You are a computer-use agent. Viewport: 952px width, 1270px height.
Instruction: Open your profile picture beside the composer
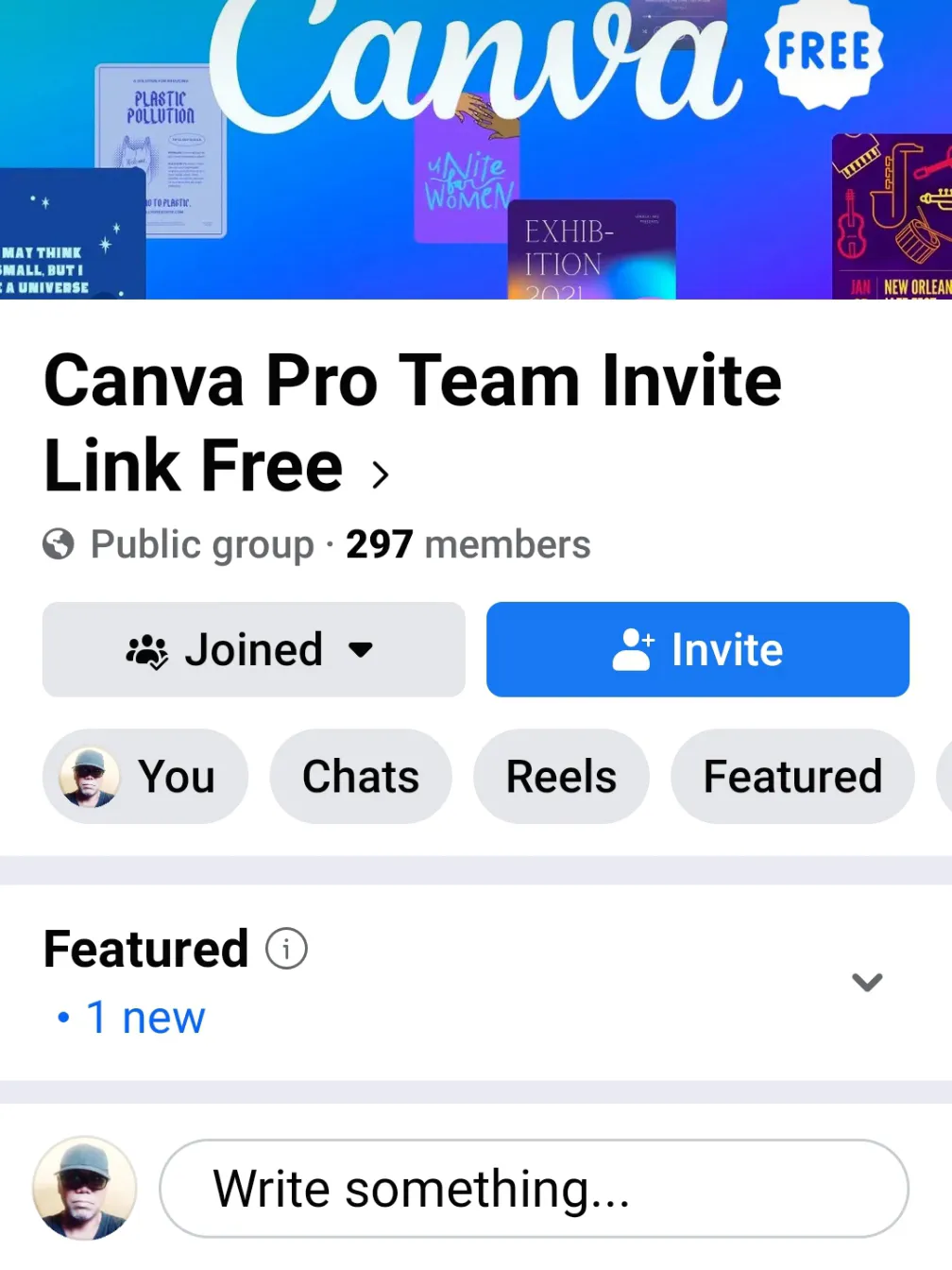85,1188
